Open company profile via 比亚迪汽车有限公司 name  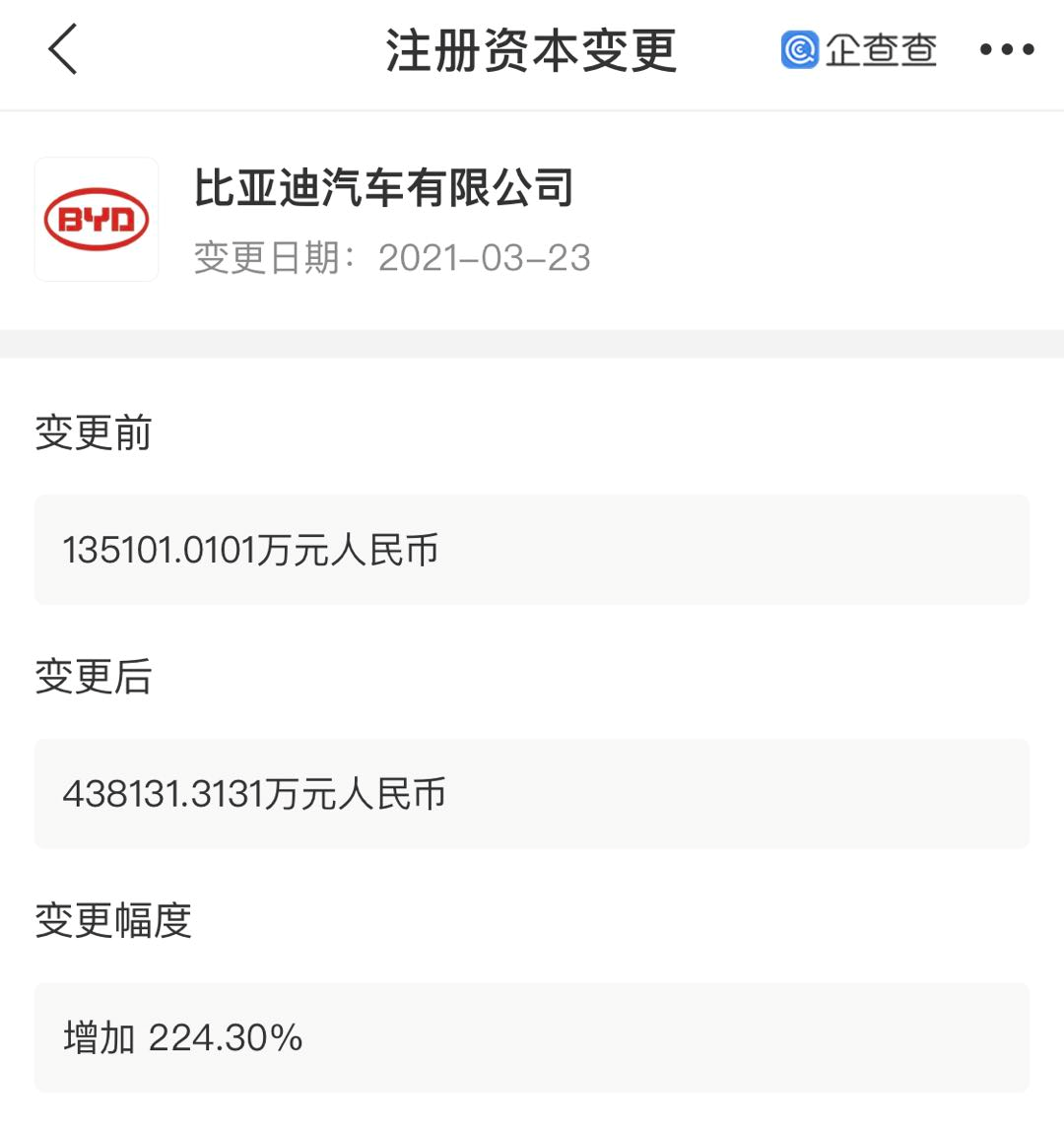tap(384, 191)
